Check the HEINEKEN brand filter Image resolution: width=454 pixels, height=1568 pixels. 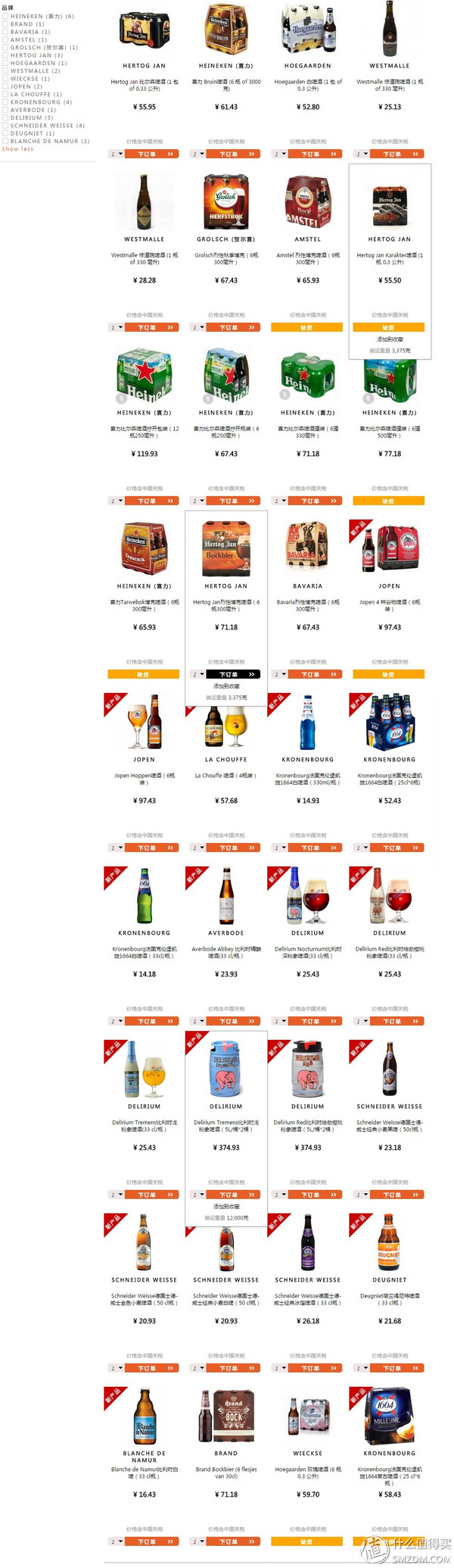(5, 16)
